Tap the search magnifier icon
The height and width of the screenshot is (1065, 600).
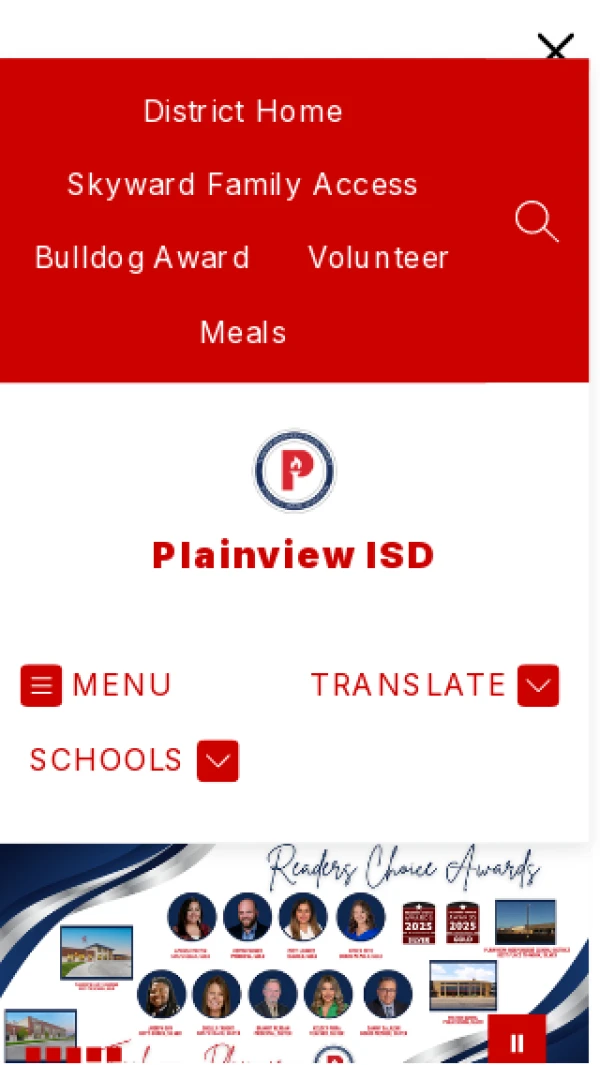536,221
